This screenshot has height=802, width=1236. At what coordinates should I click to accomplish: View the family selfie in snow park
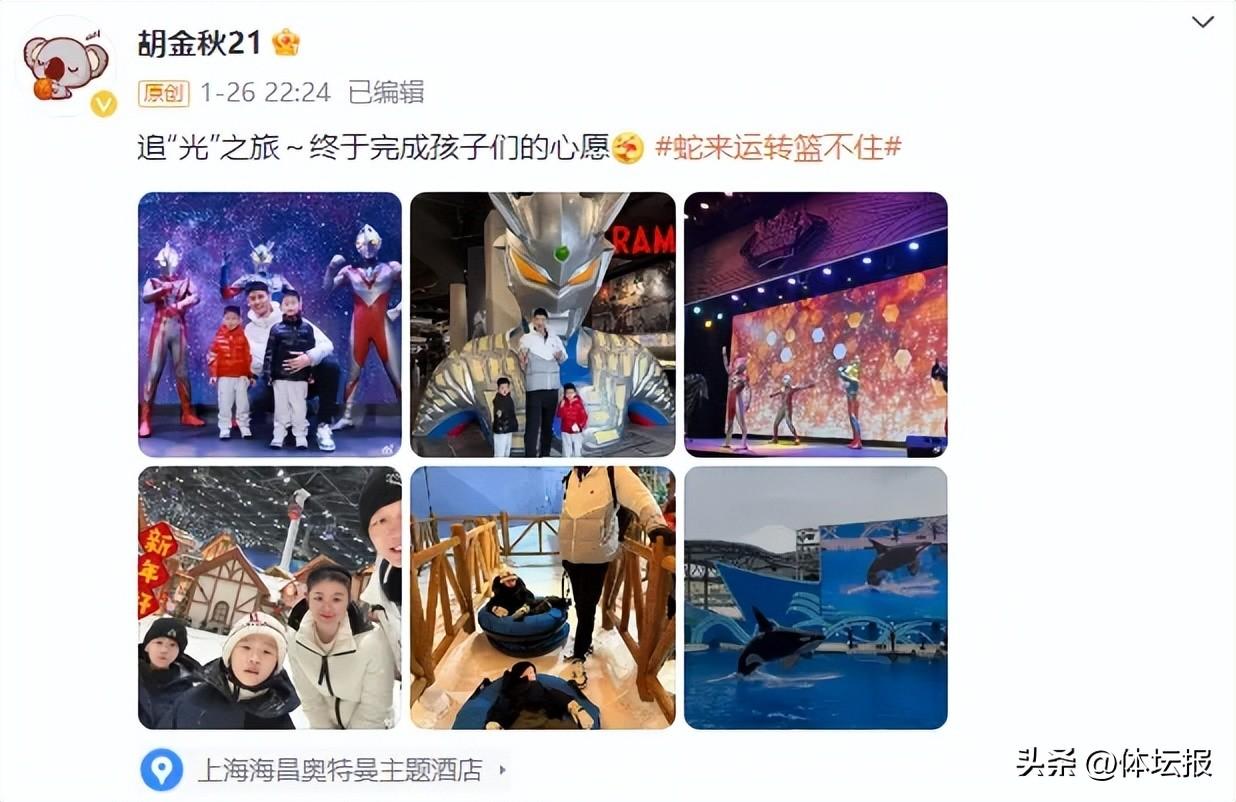(x=269, y=597)
